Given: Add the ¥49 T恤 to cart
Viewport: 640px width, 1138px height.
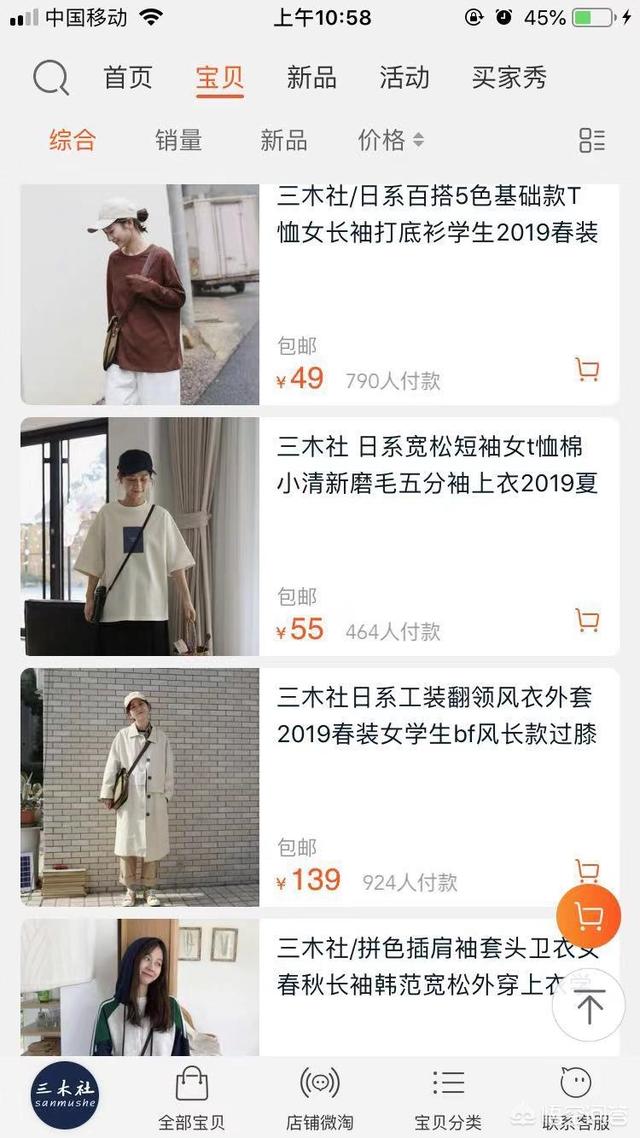Looking at the screenshot, I should (587, 370).
